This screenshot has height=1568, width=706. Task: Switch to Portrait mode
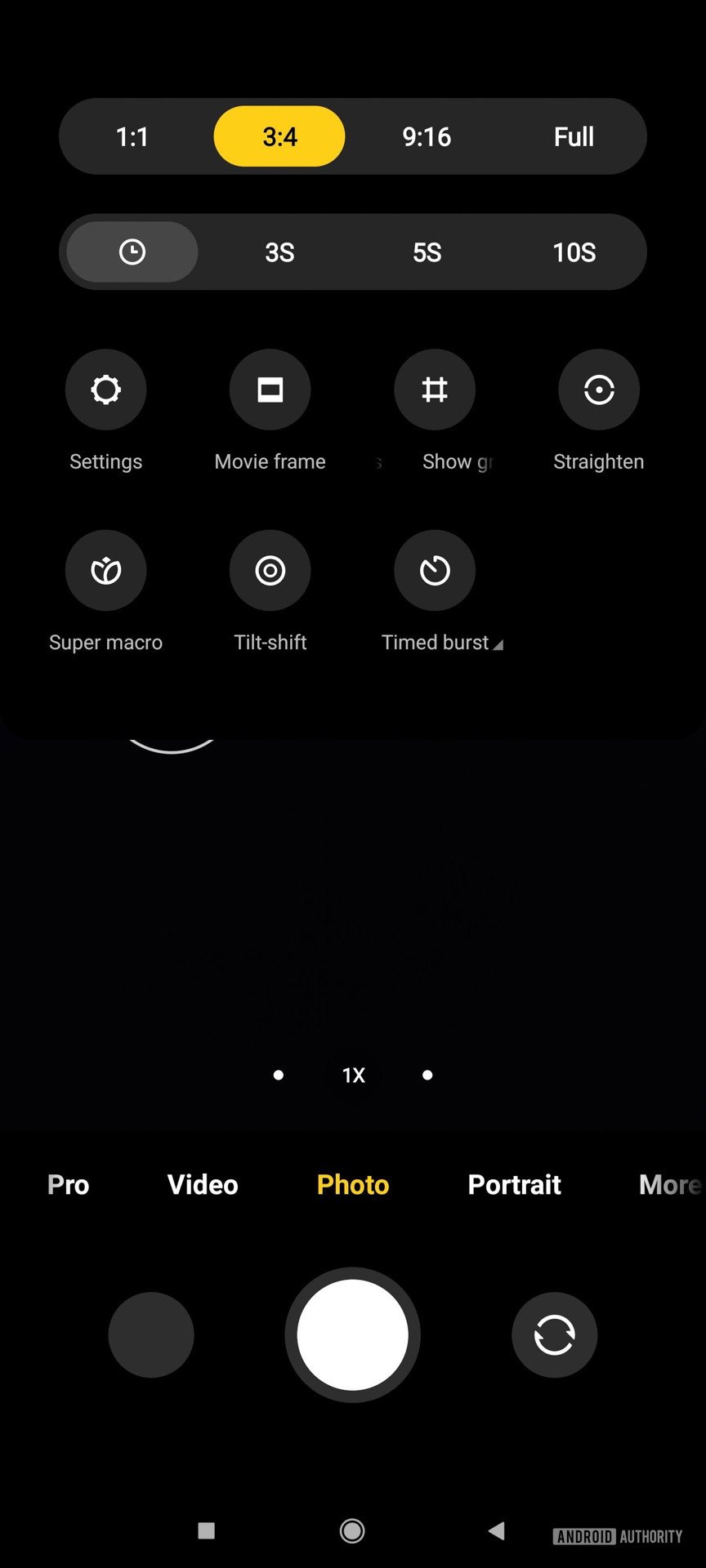(x=514, y=1185)
